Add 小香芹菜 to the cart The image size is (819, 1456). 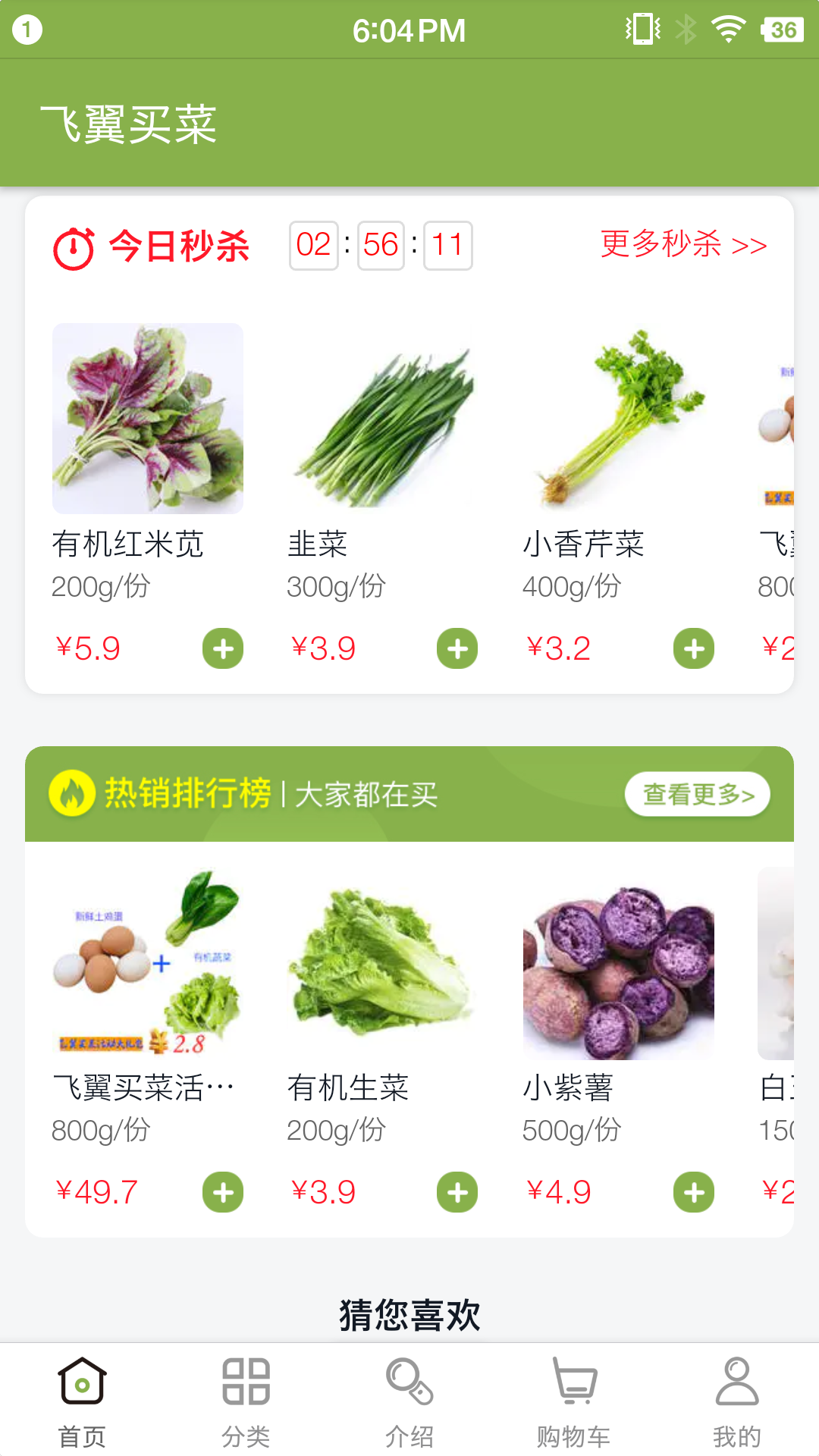point(694,648)
